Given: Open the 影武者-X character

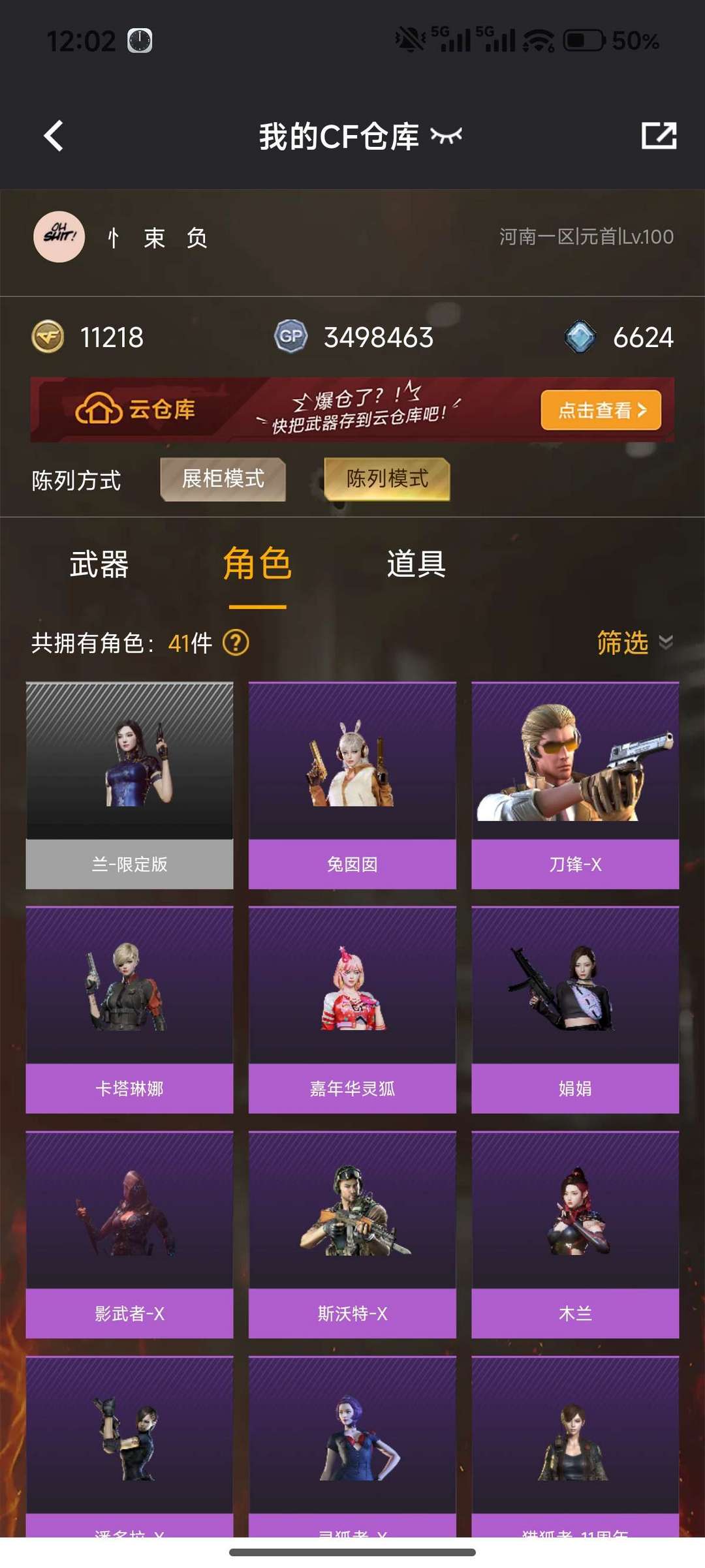Looking at the screenshot, I should (129, 1235).
